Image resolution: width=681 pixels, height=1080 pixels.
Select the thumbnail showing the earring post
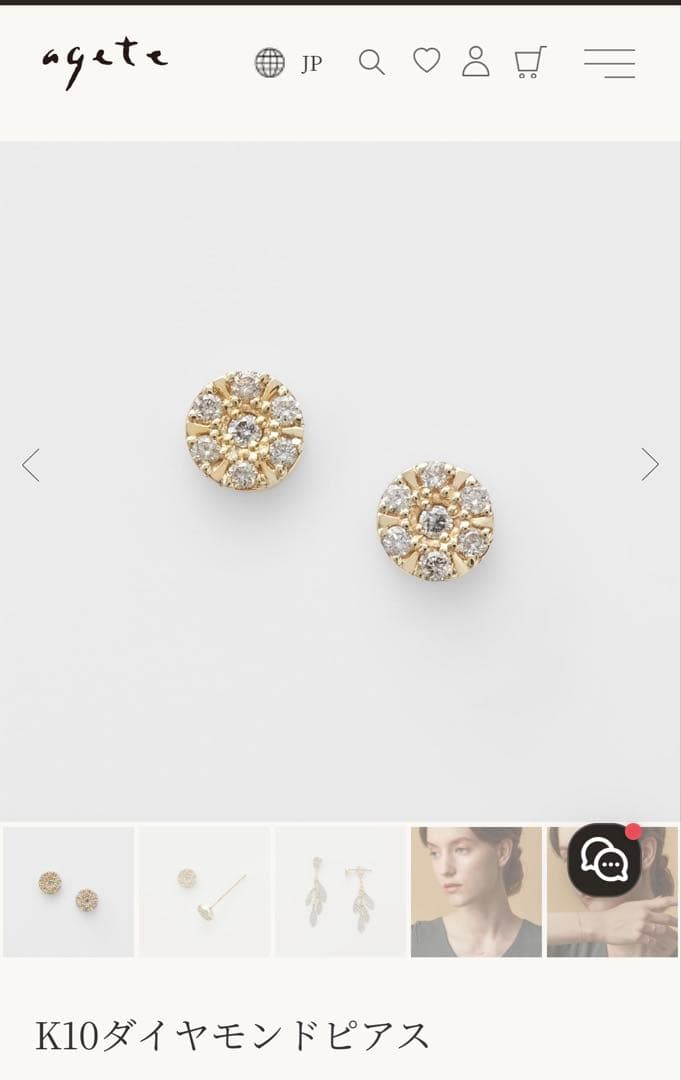tap(205, 891)
